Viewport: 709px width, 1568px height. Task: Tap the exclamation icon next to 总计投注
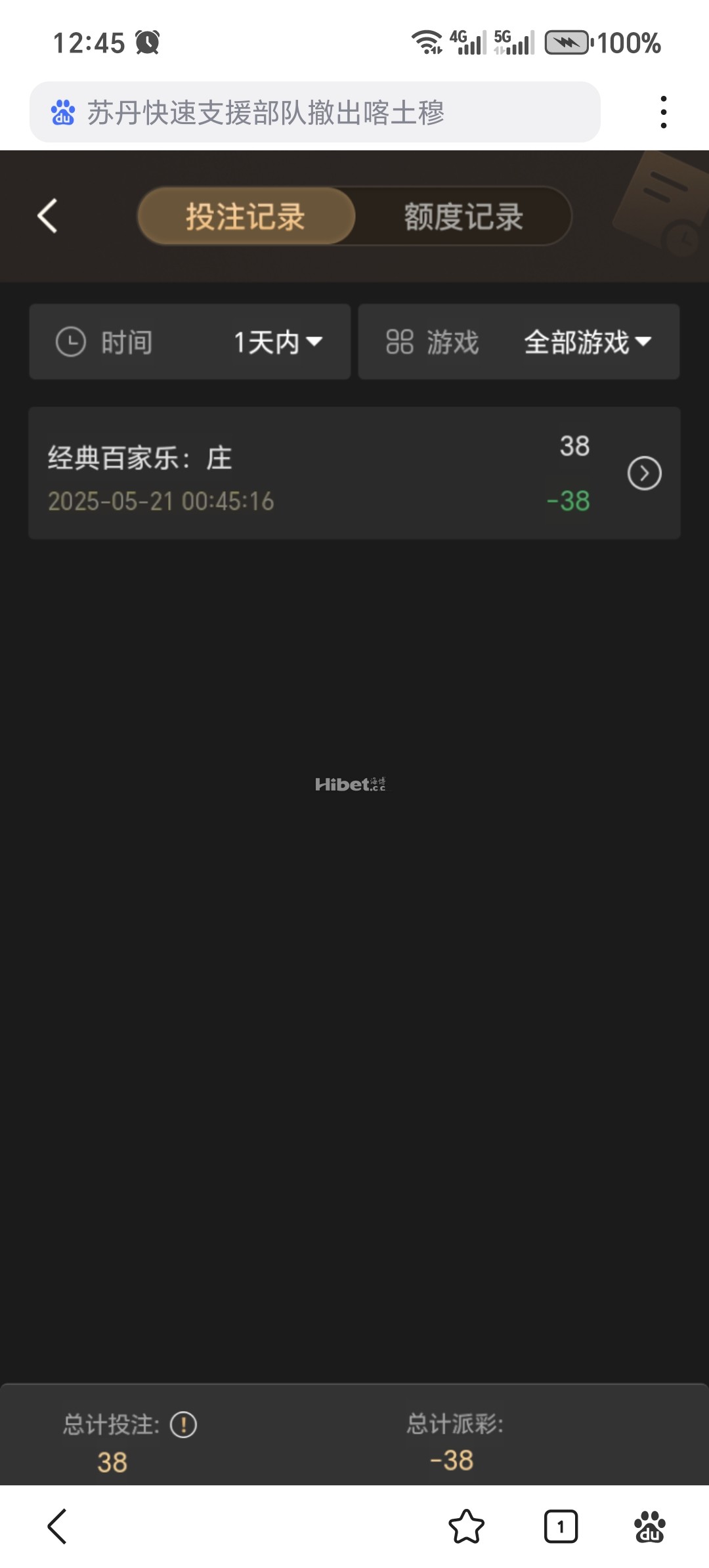click(x=182, y=1425)
